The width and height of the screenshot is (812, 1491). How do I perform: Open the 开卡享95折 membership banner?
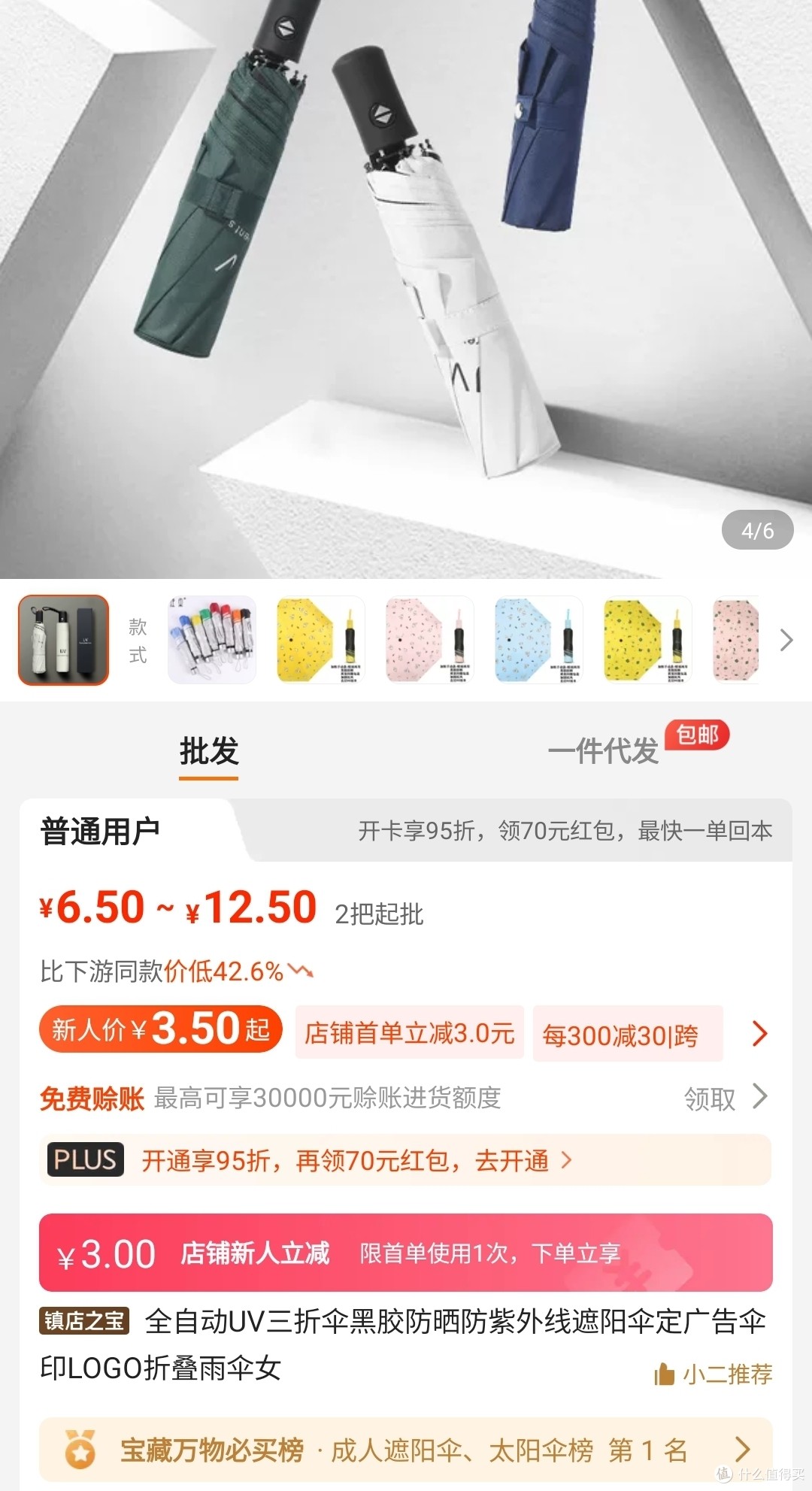565,831
